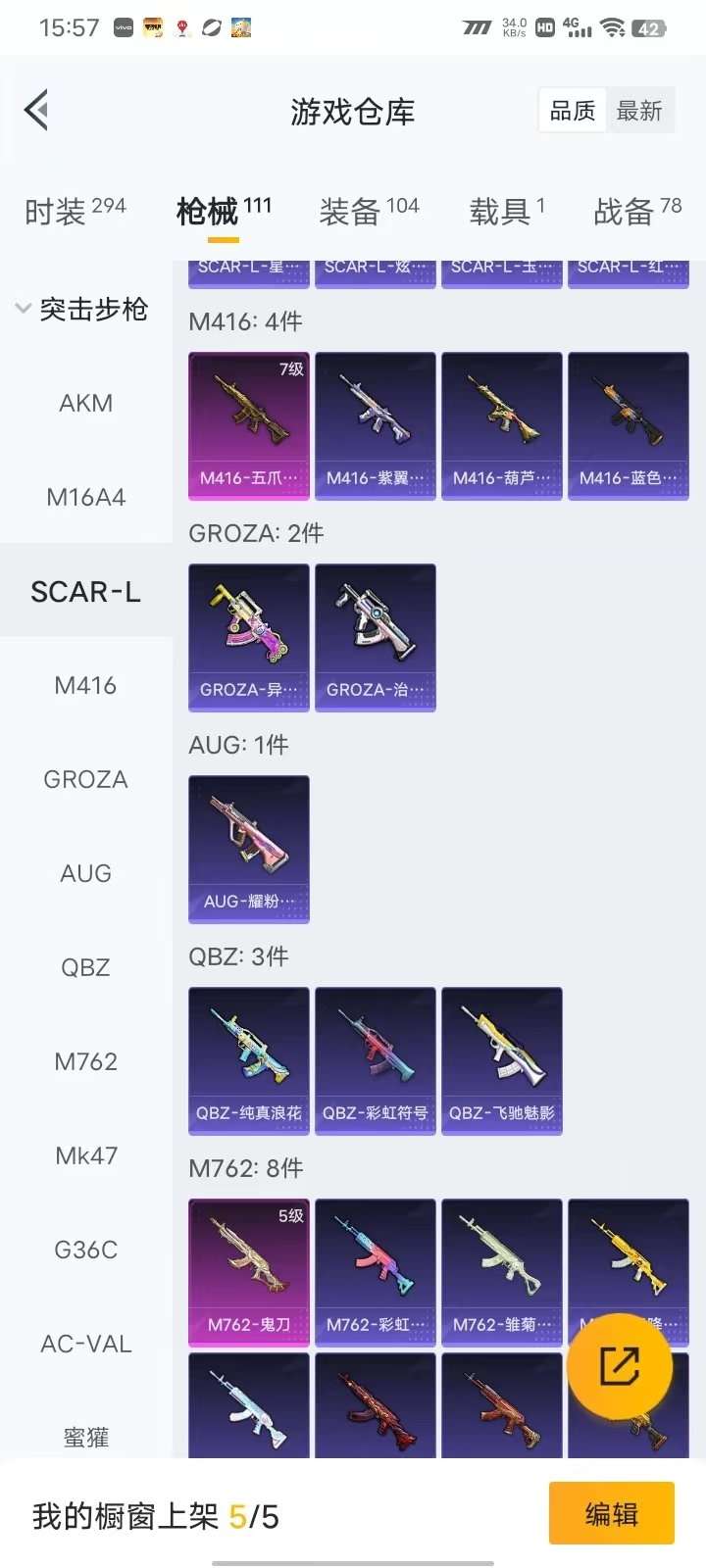Jump to M16A4 in the sidebar

coord(85,497)
